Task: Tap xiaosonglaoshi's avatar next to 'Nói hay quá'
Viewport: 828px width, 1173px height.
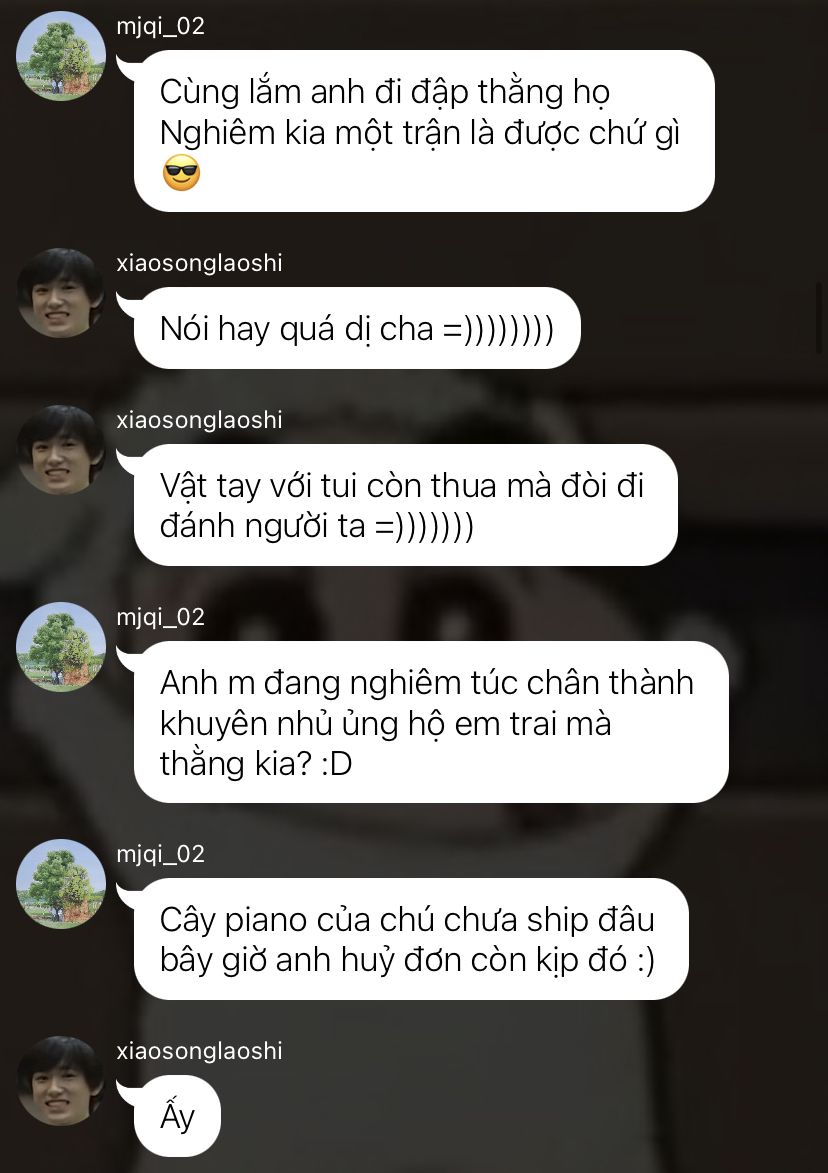Action: (x=61, y=293)
